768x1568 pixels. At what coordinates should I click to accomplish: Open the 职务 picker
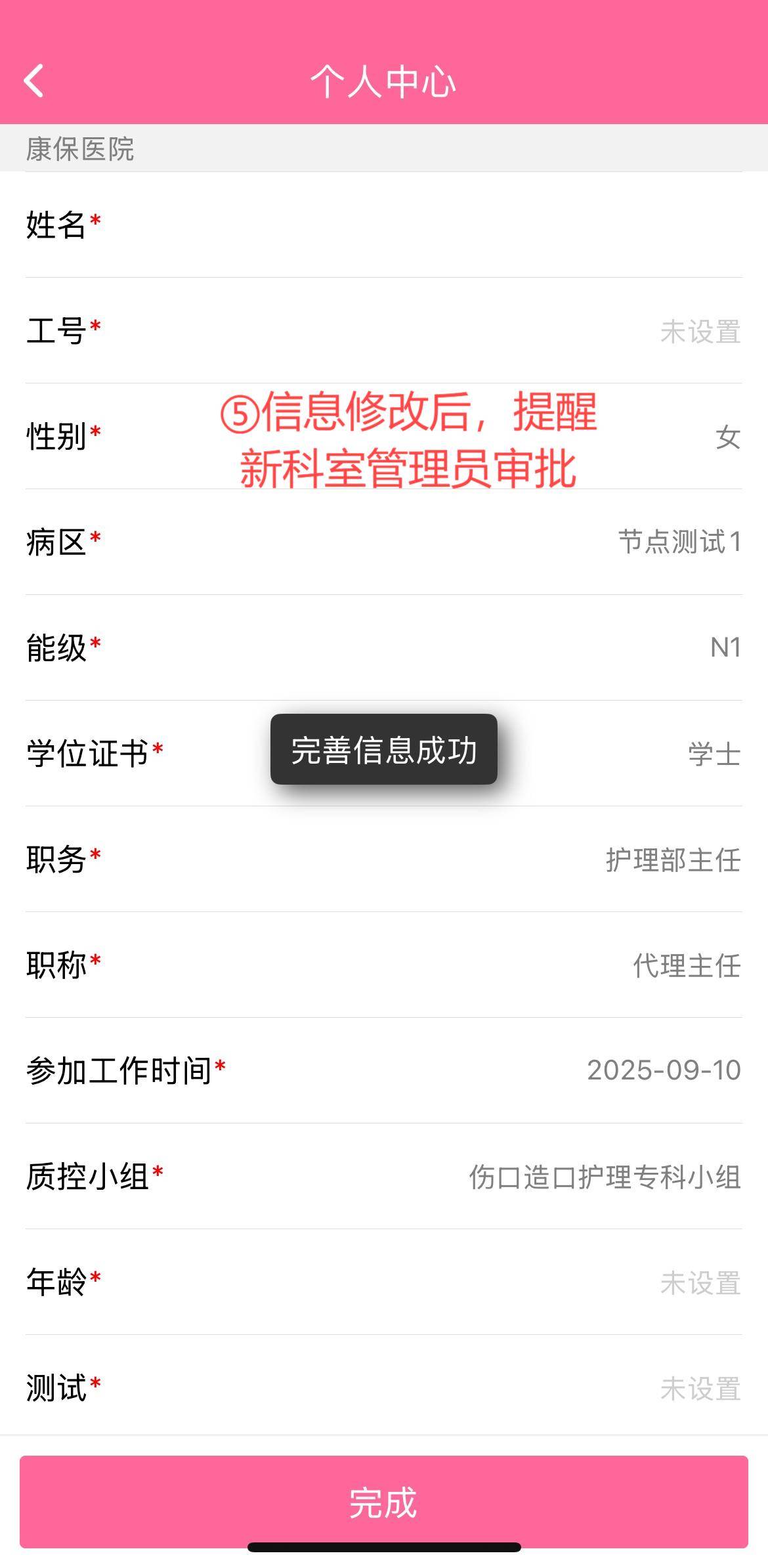click(x=673, y=860)
